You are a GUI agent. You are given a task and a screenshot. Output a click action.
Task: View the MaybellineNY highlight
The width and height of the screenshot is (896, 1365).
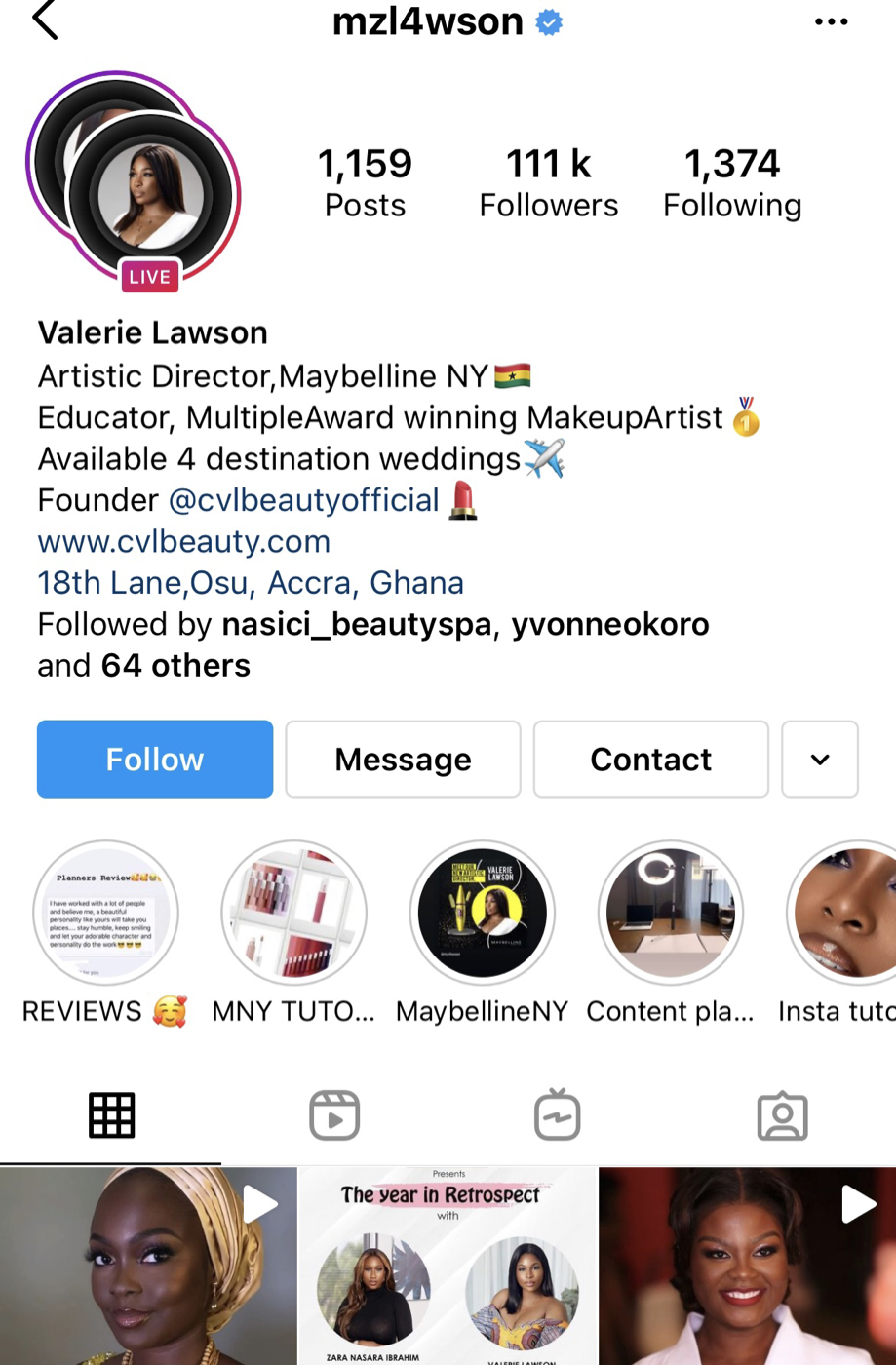coord(482,913)
